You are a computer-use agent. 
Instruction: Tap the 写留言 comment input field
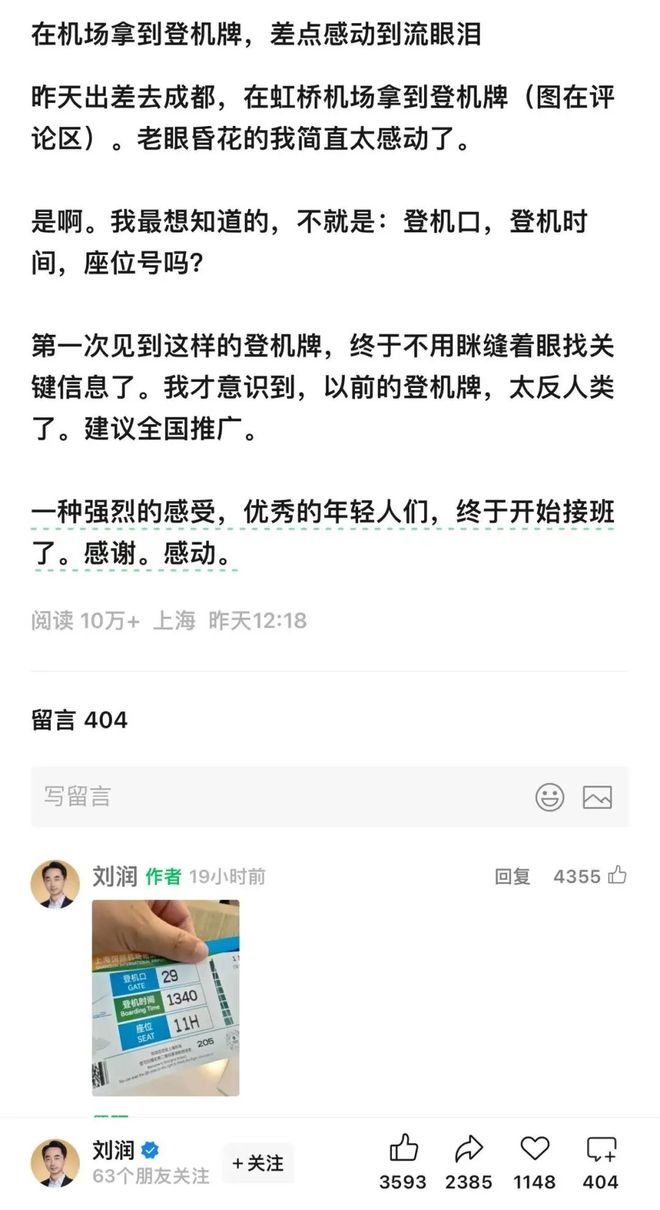coord(270,797)
